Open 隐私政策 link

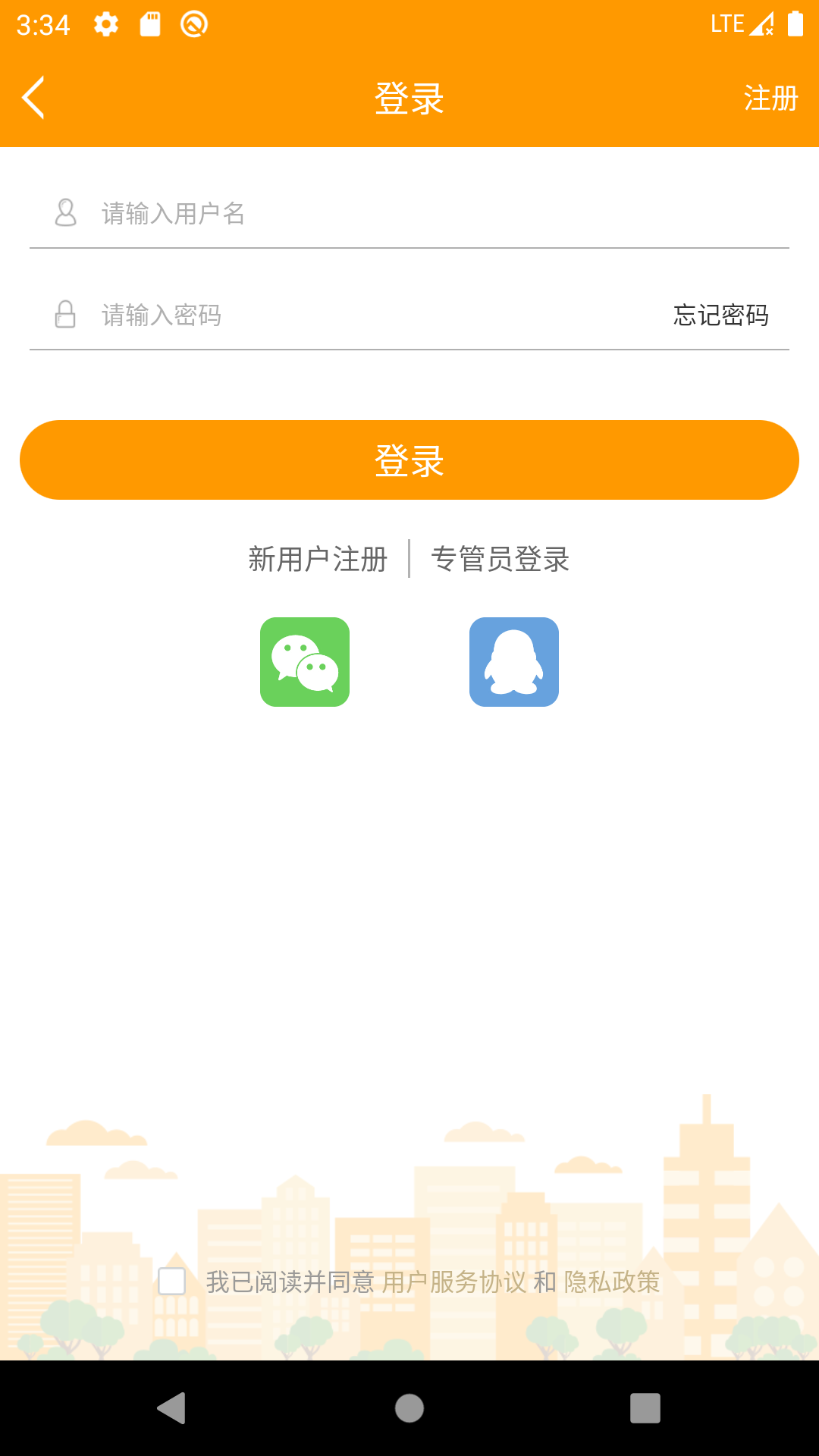[612, 1282]
